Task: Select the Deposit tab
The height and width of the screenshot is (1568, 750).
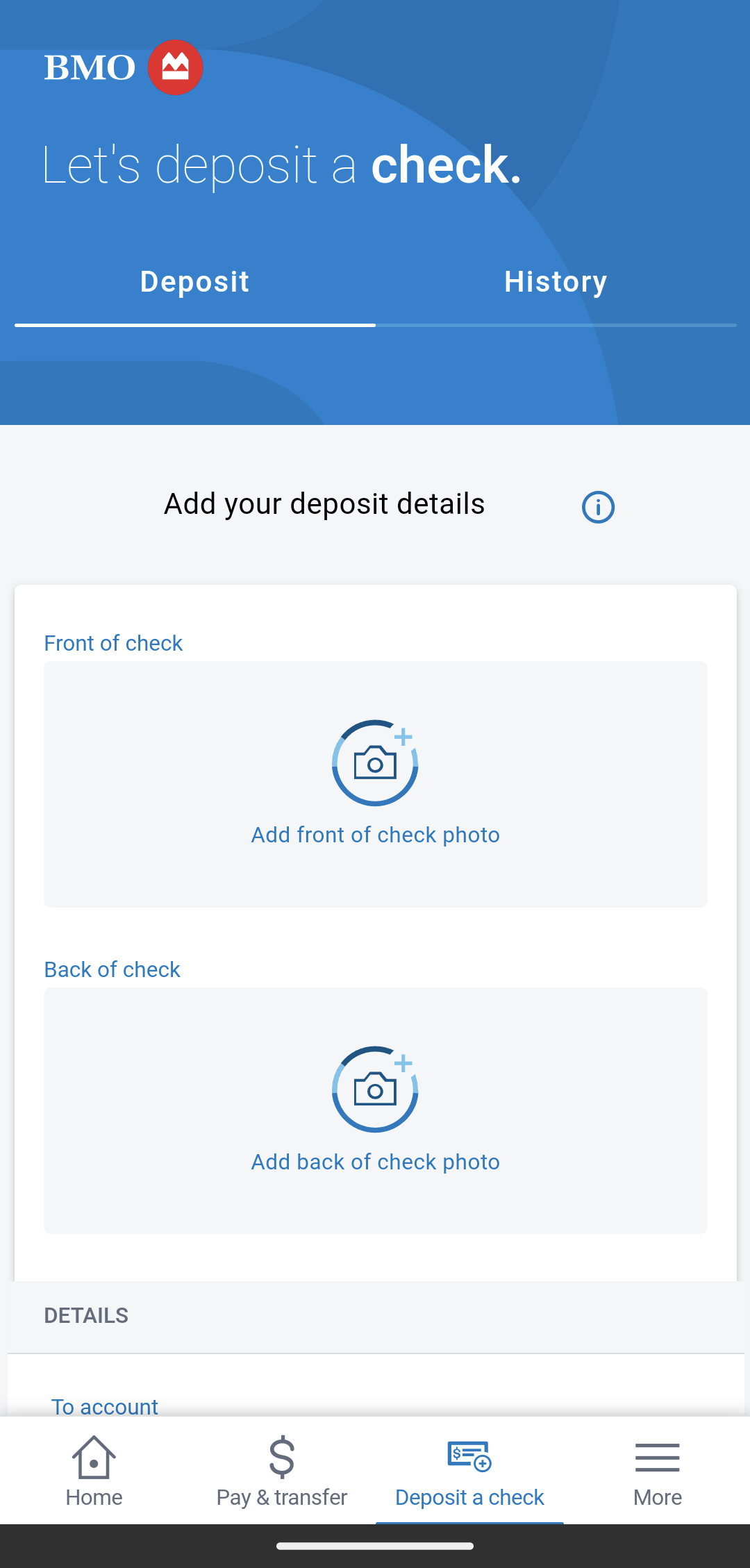Action: (x=194, y=283)
